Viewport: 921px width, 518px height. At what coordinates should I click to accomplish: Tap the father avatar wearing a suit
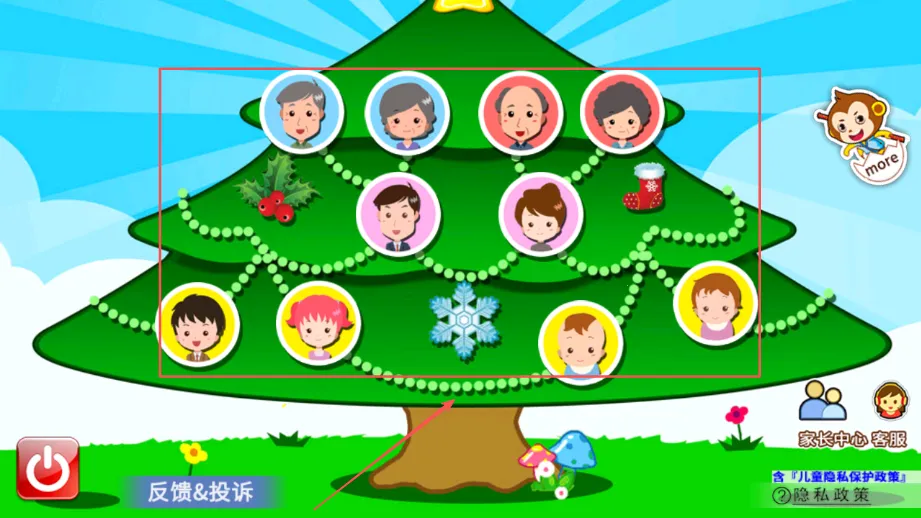point(397,213)
